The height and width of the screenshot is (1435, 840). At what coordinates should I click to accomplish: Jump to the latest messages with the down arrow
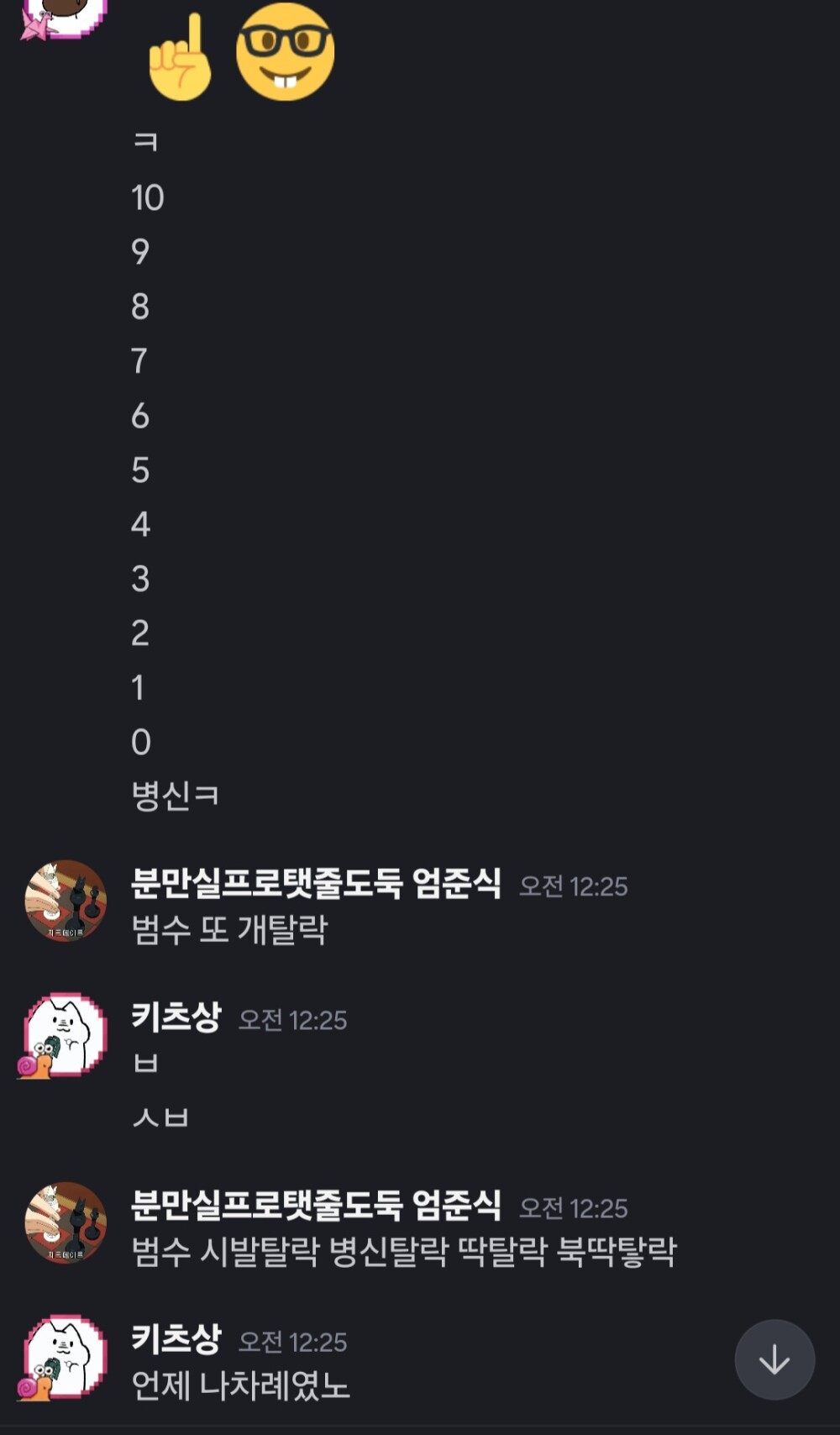(x=774, y=1359)
